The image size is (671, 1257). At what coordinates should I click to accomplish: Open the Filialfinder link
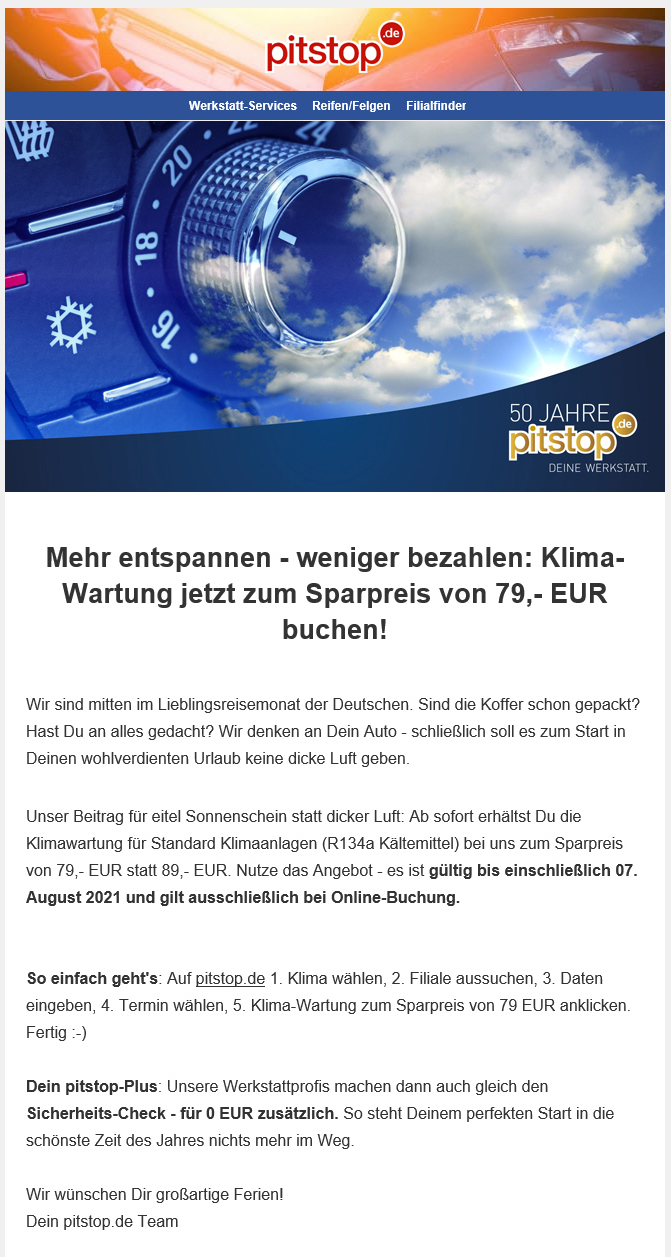click(x=436, y=106)
